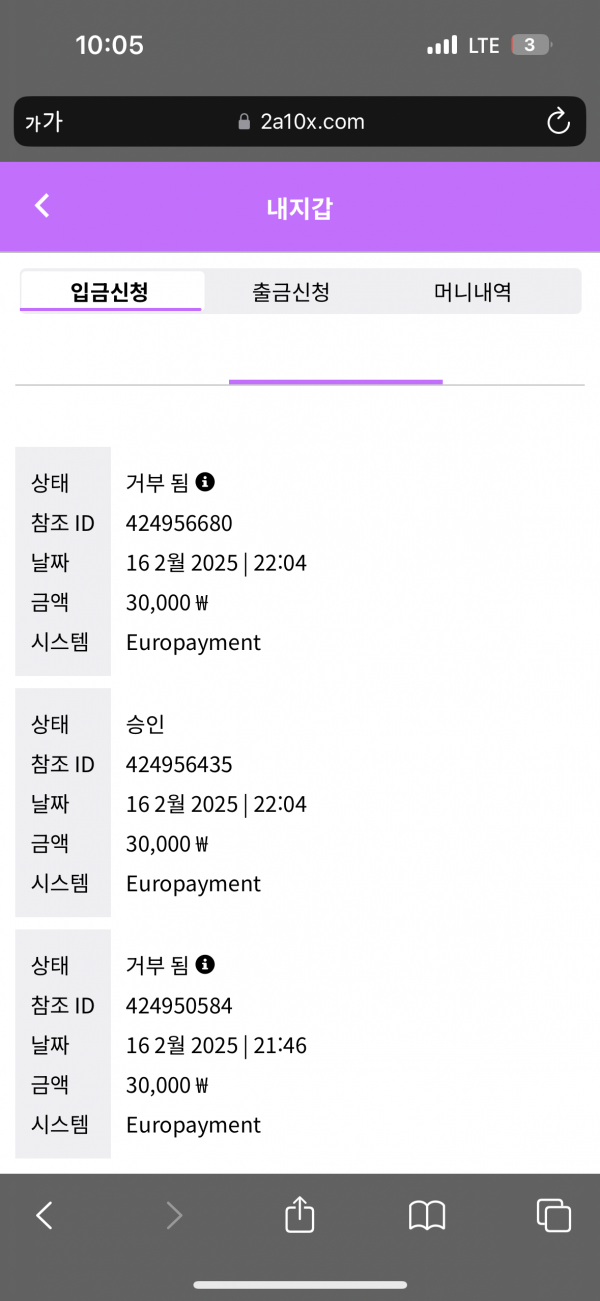Switch to the 출금신청 tab

pos(291,292)
